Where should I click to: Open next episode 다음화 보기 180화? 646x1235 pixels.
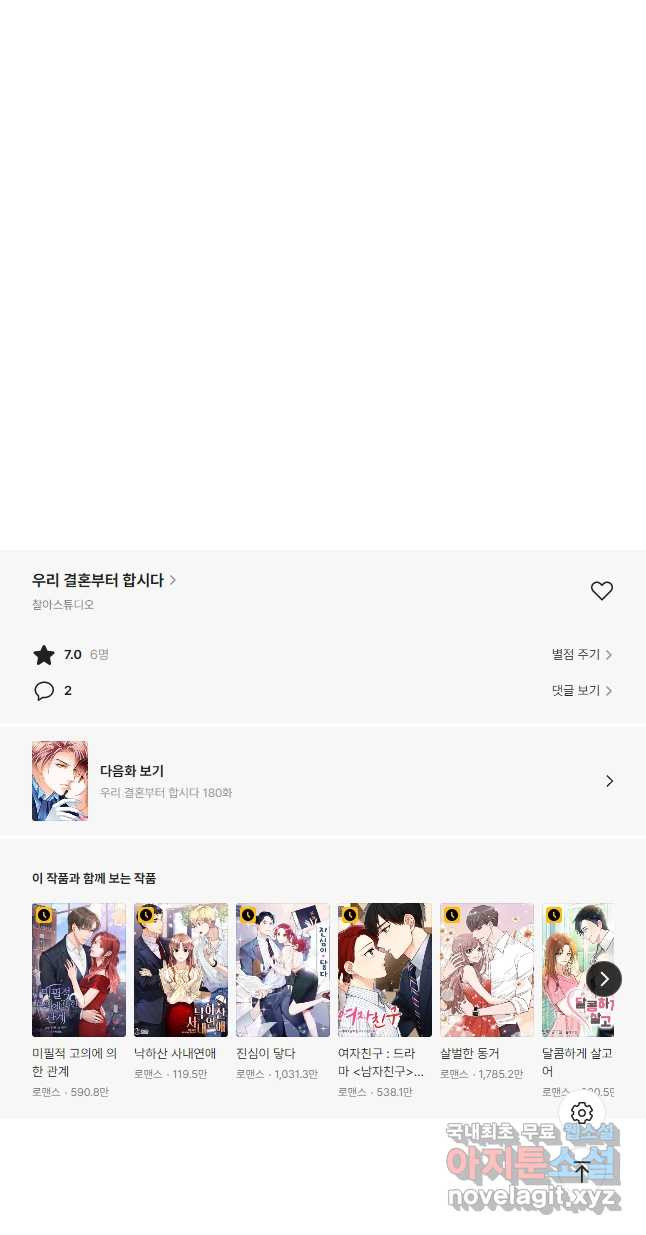[322, 781]
